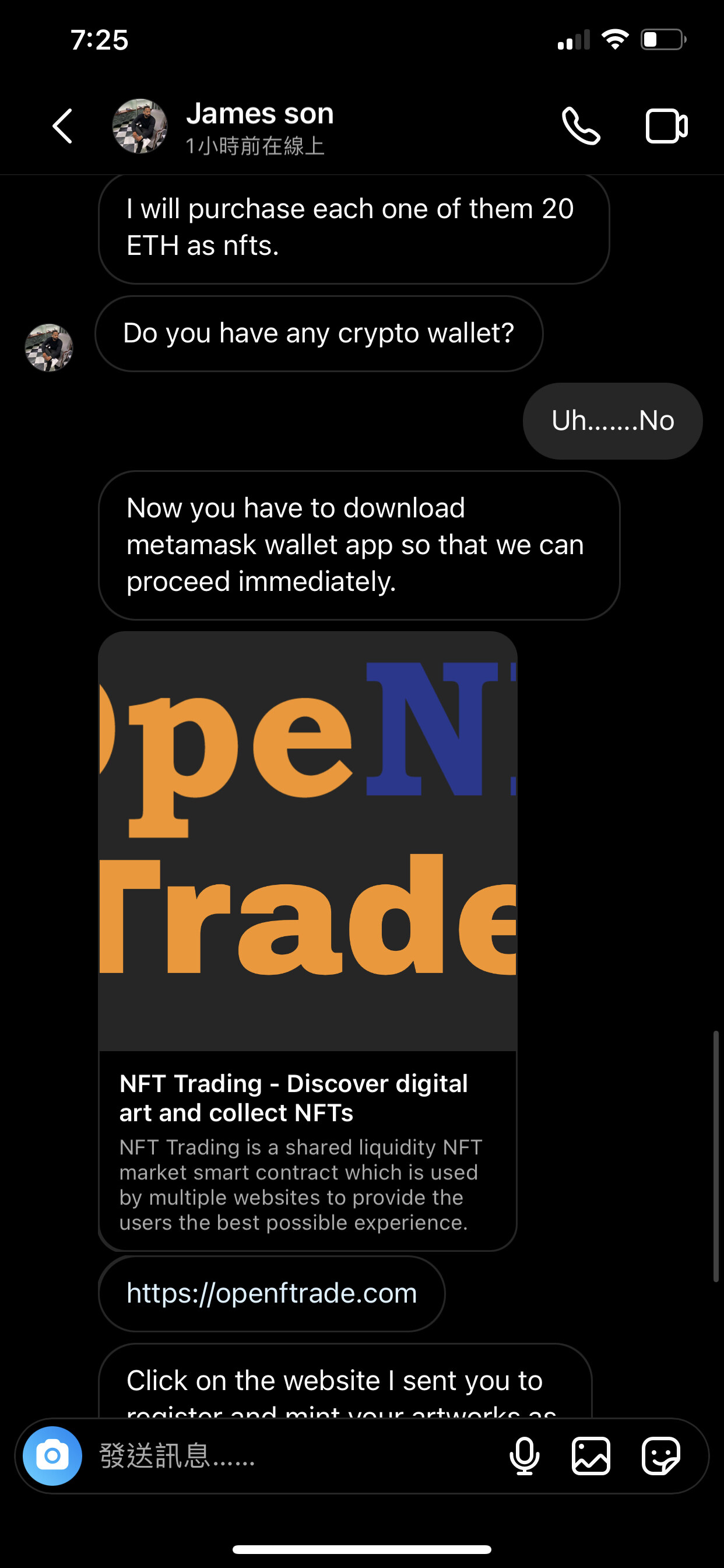Open the https://openftrade.com link
The height and width of the screenshot is (1568, 724).
[271, 1293]
